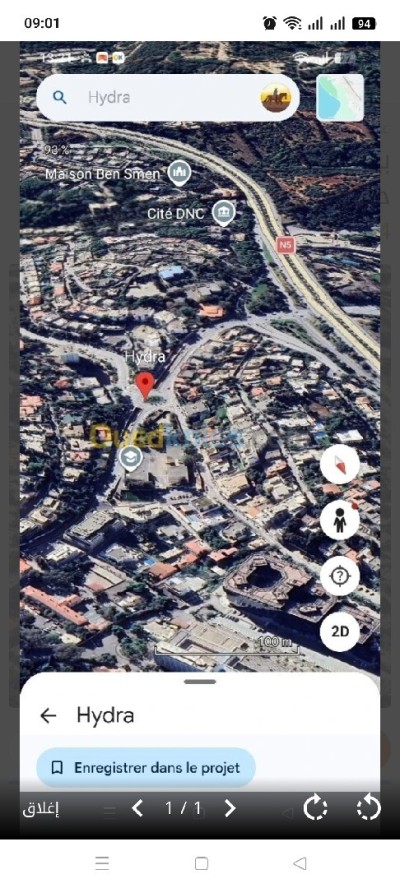Rotate the image clockwise
The width and height of the screenshot is (400, 888).
pyautogui.click(x=315, y=808)
